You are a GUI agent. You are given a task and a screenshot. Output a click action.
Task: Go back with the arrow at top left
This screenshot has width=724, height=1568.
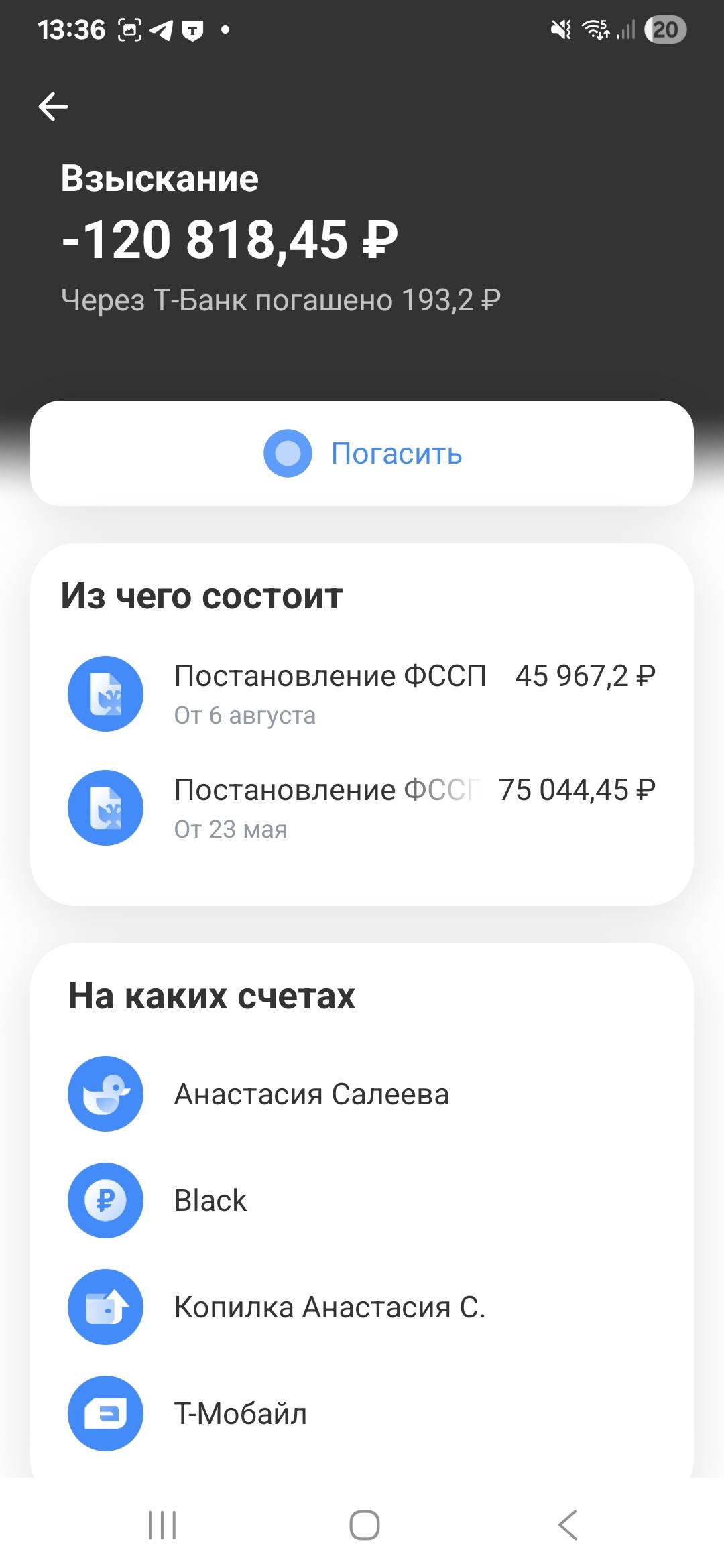pos(53,105)
